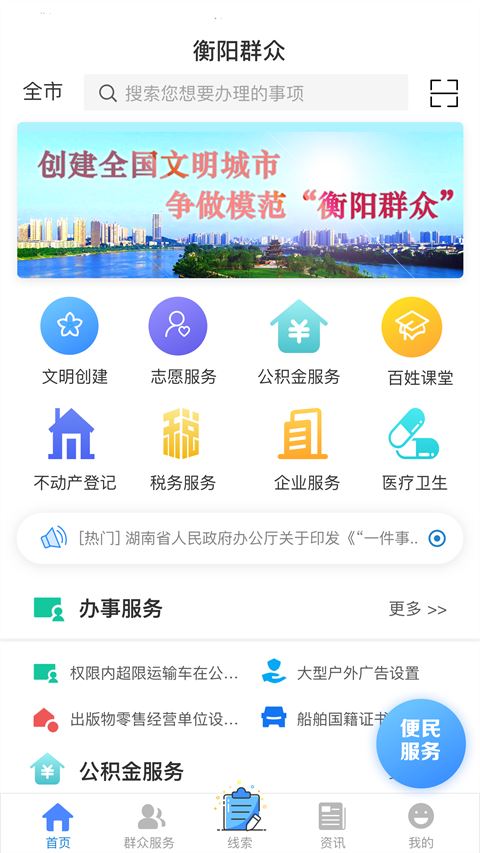Switch to the 群众服务 tab
This screenshot has height=853, width=480.
click(149, 825)
